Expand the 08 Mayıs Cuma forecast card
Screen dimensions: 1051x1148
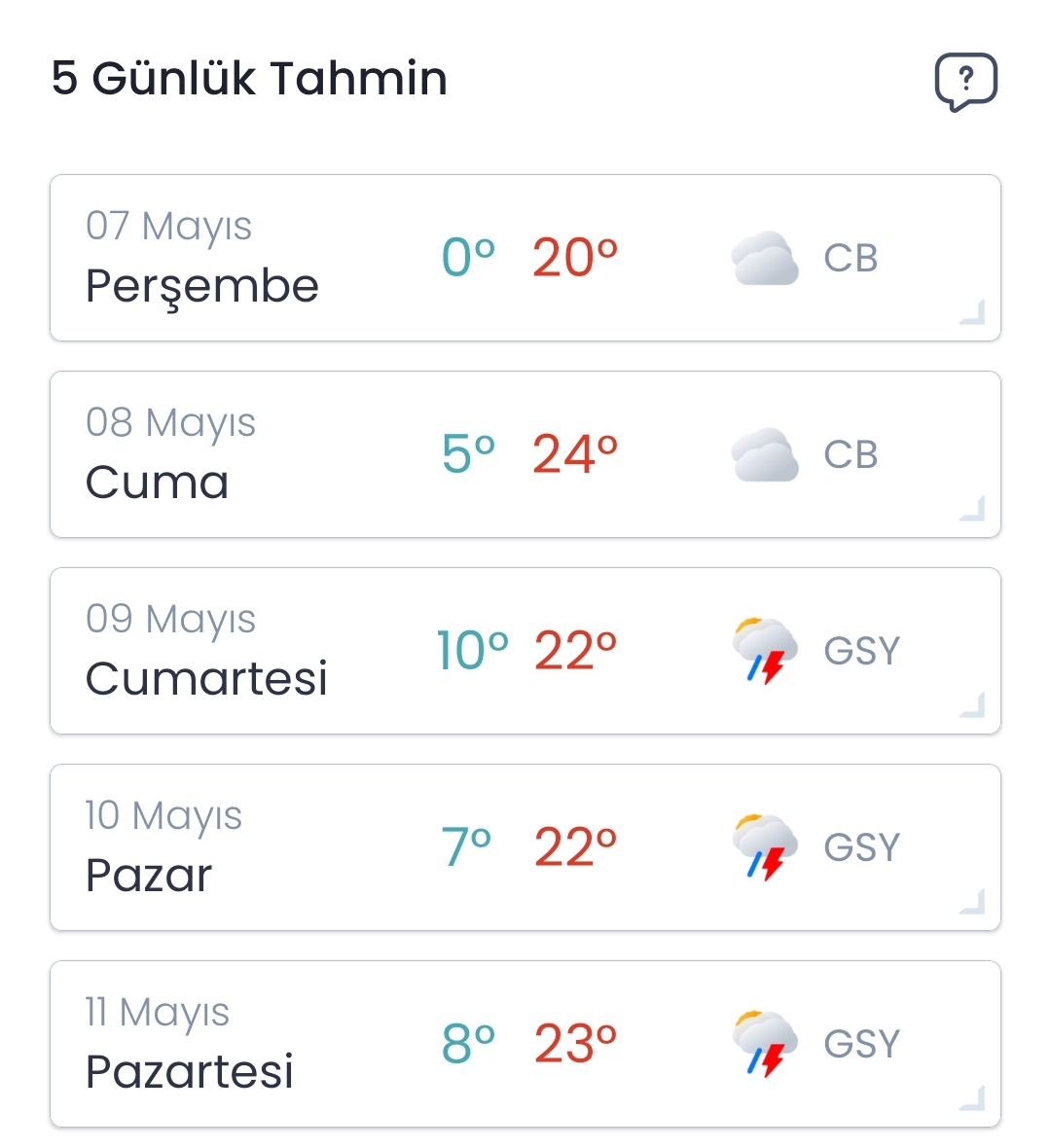pos(525,454)
